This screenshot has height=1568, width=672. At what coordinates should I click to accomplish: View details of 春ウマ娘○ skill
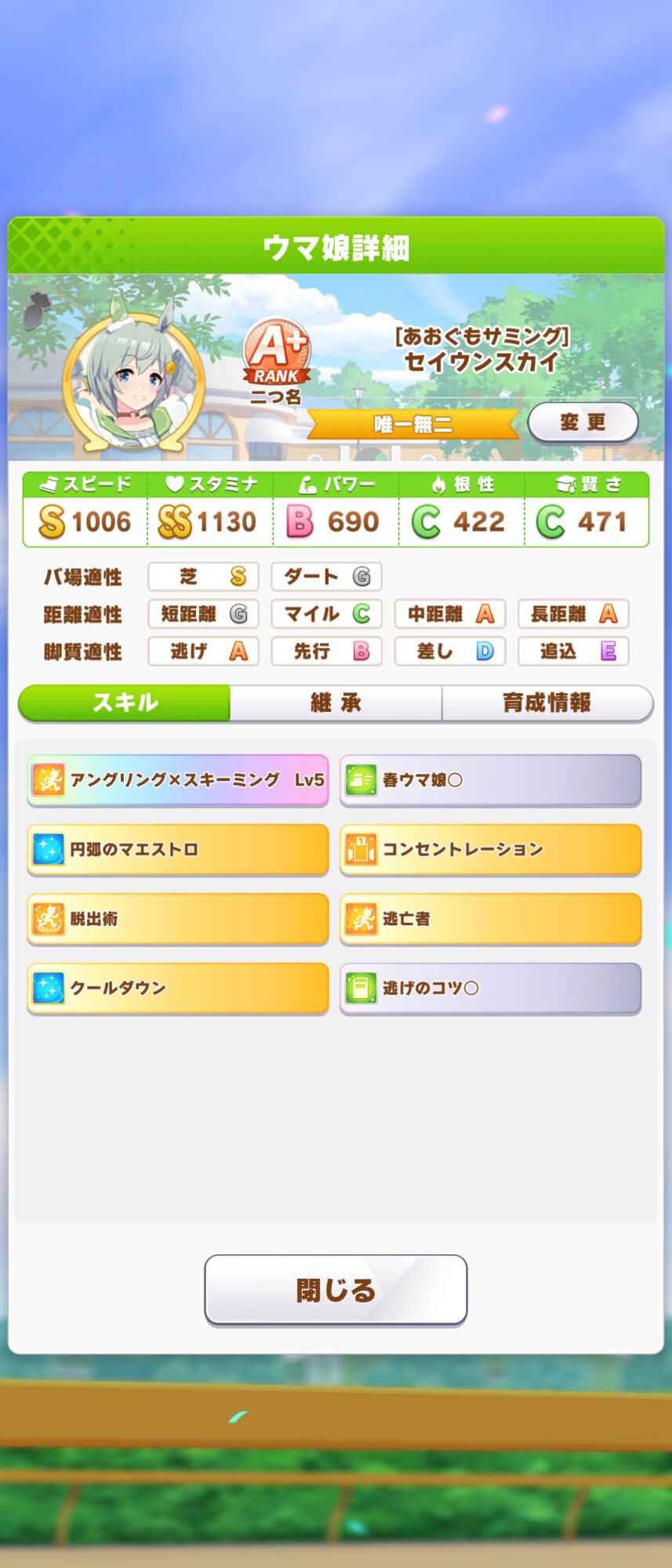490,780
